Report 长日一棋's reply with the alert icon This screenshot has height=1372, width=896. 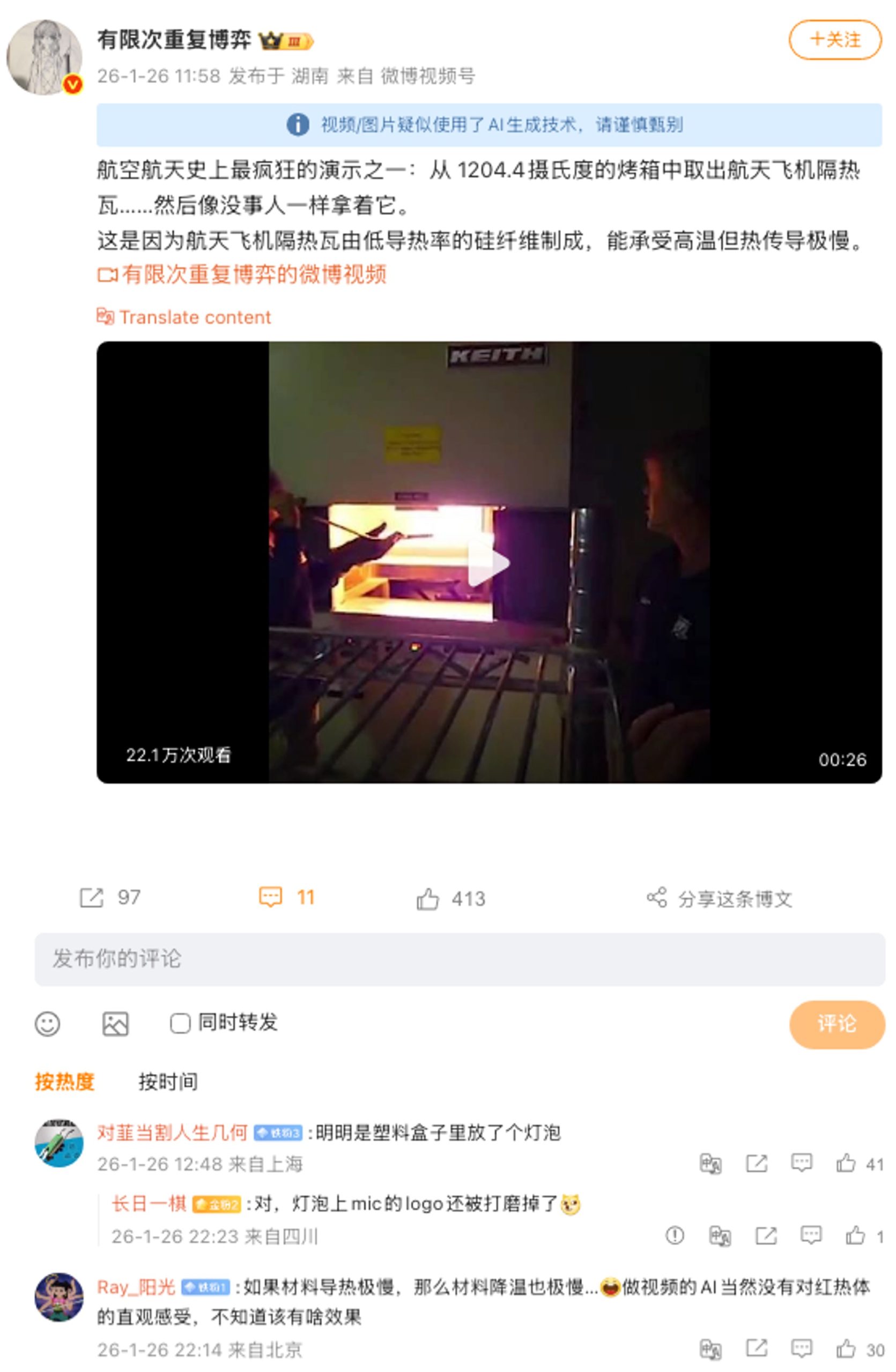(x=674, y=1235)
